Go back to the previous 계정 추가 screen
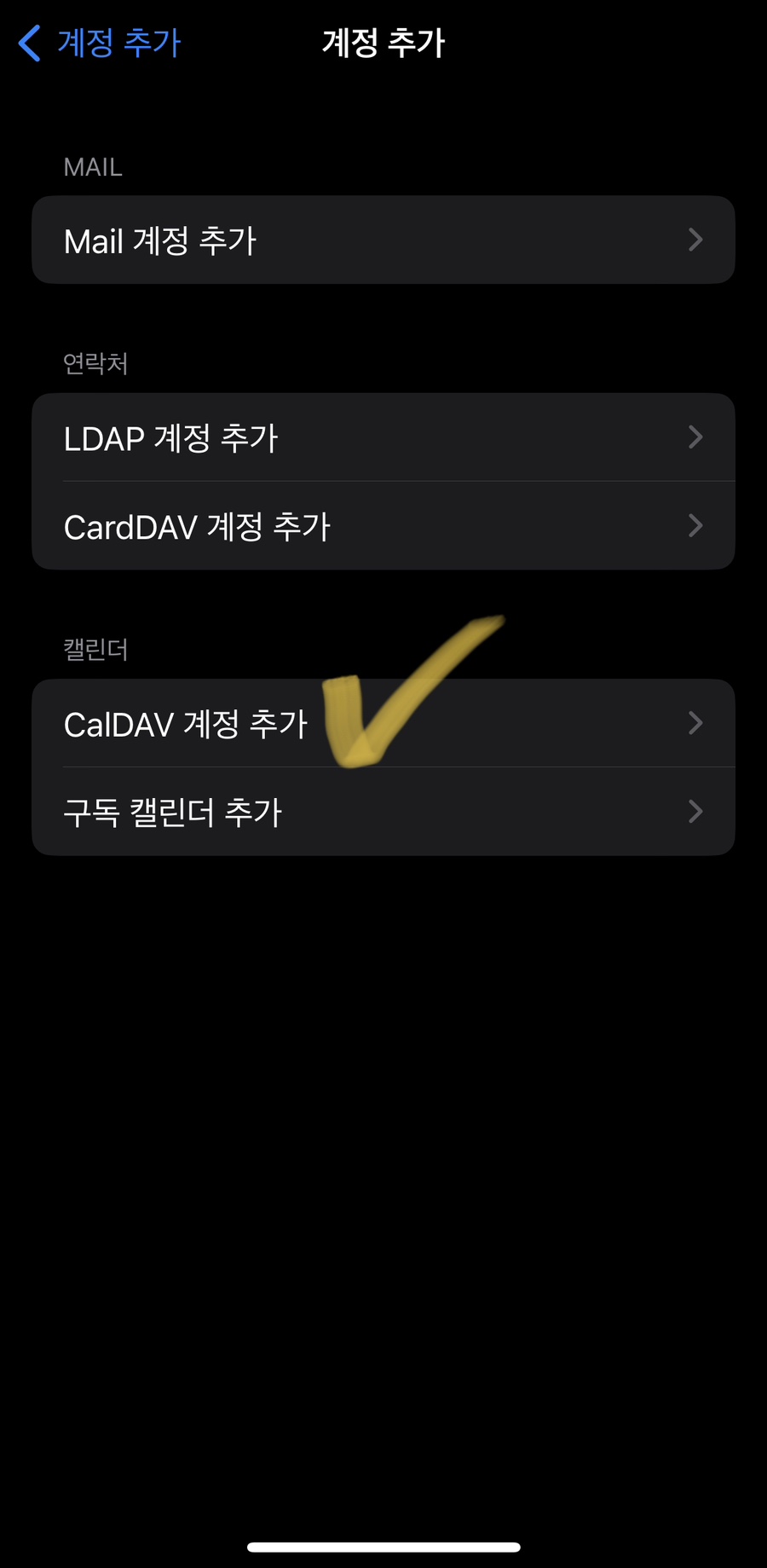Screen dimensions: 767x1568 tap(100, 43)
